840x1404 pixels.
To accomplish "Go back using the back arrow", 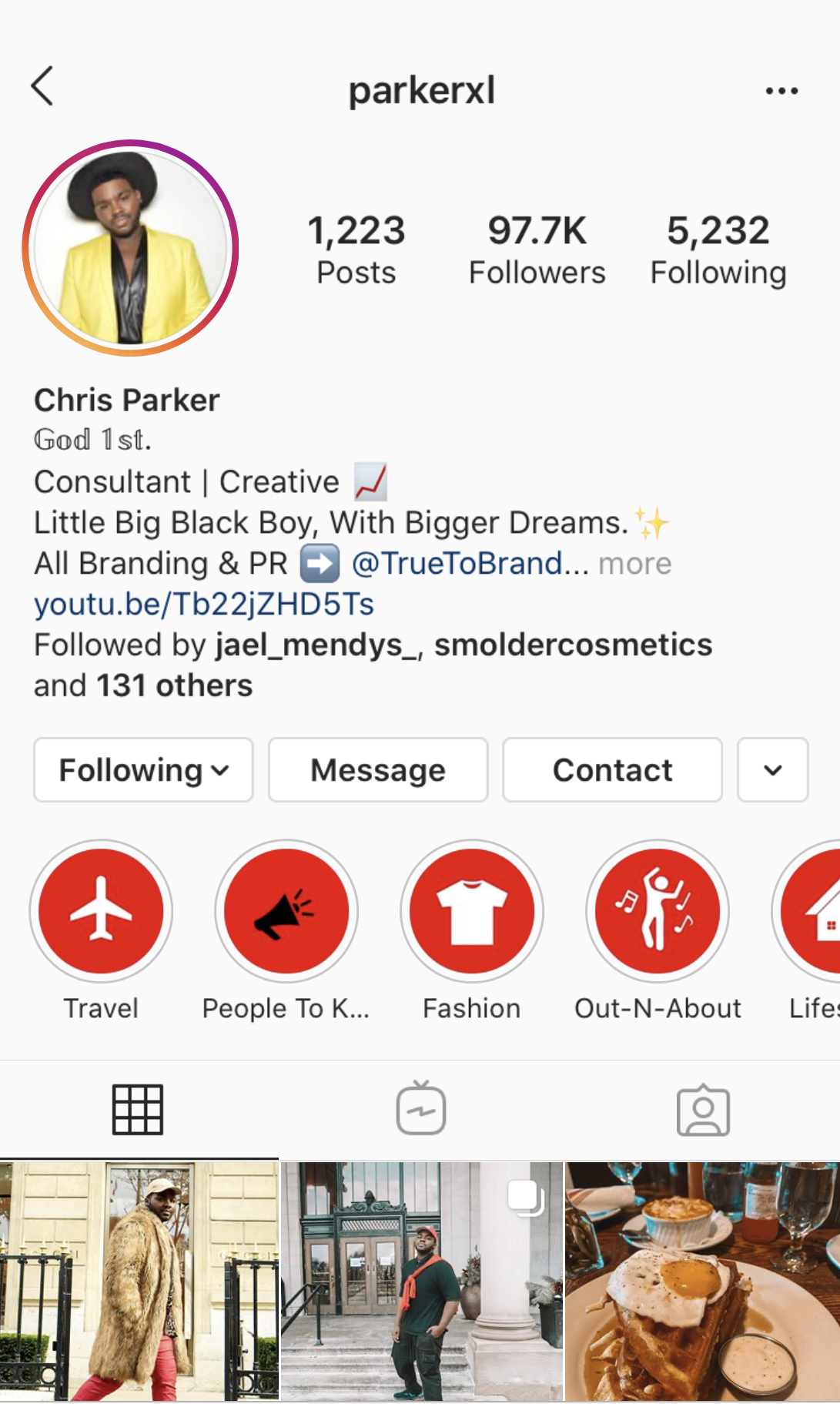I will tap(43, 86).
